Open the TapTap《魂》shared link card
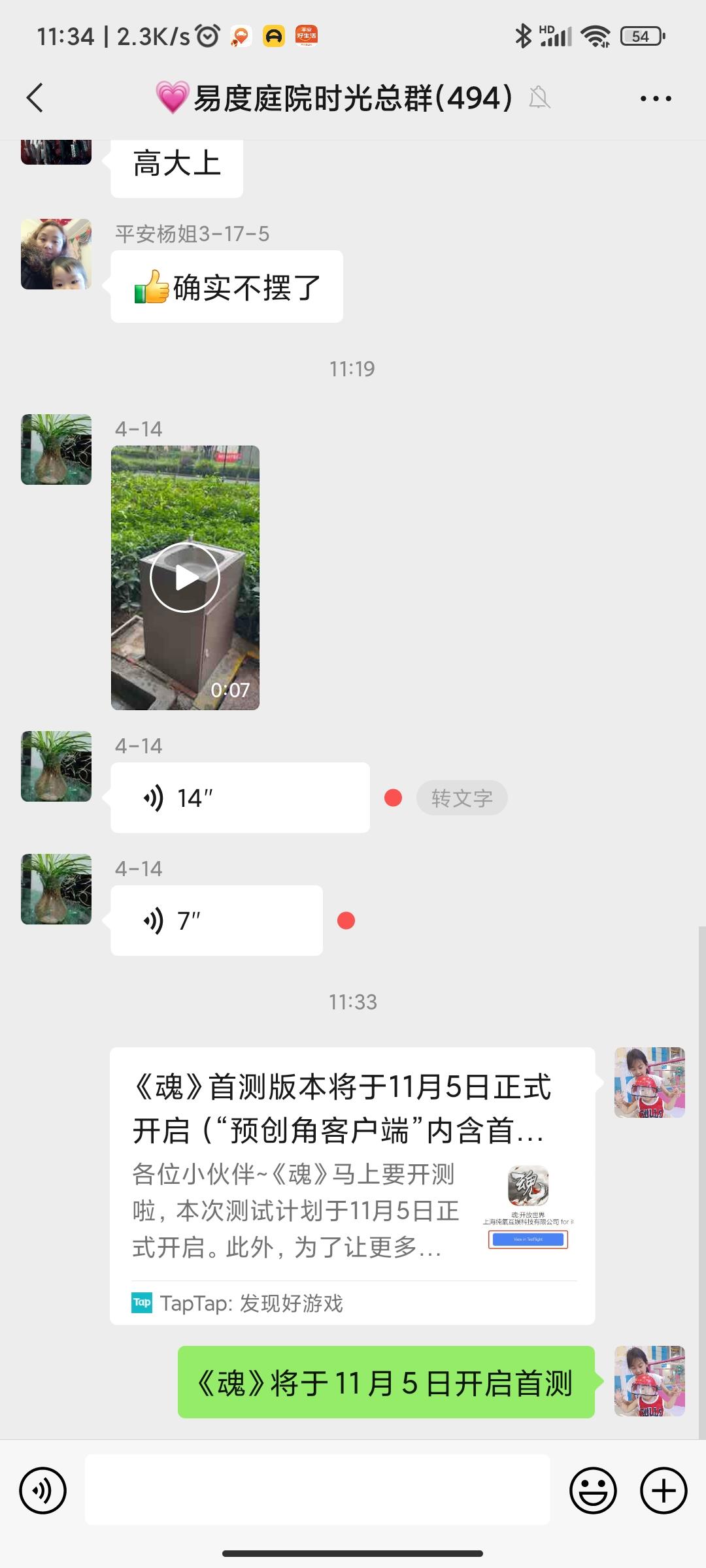The image size is (706, 1568). point(352,1185)
